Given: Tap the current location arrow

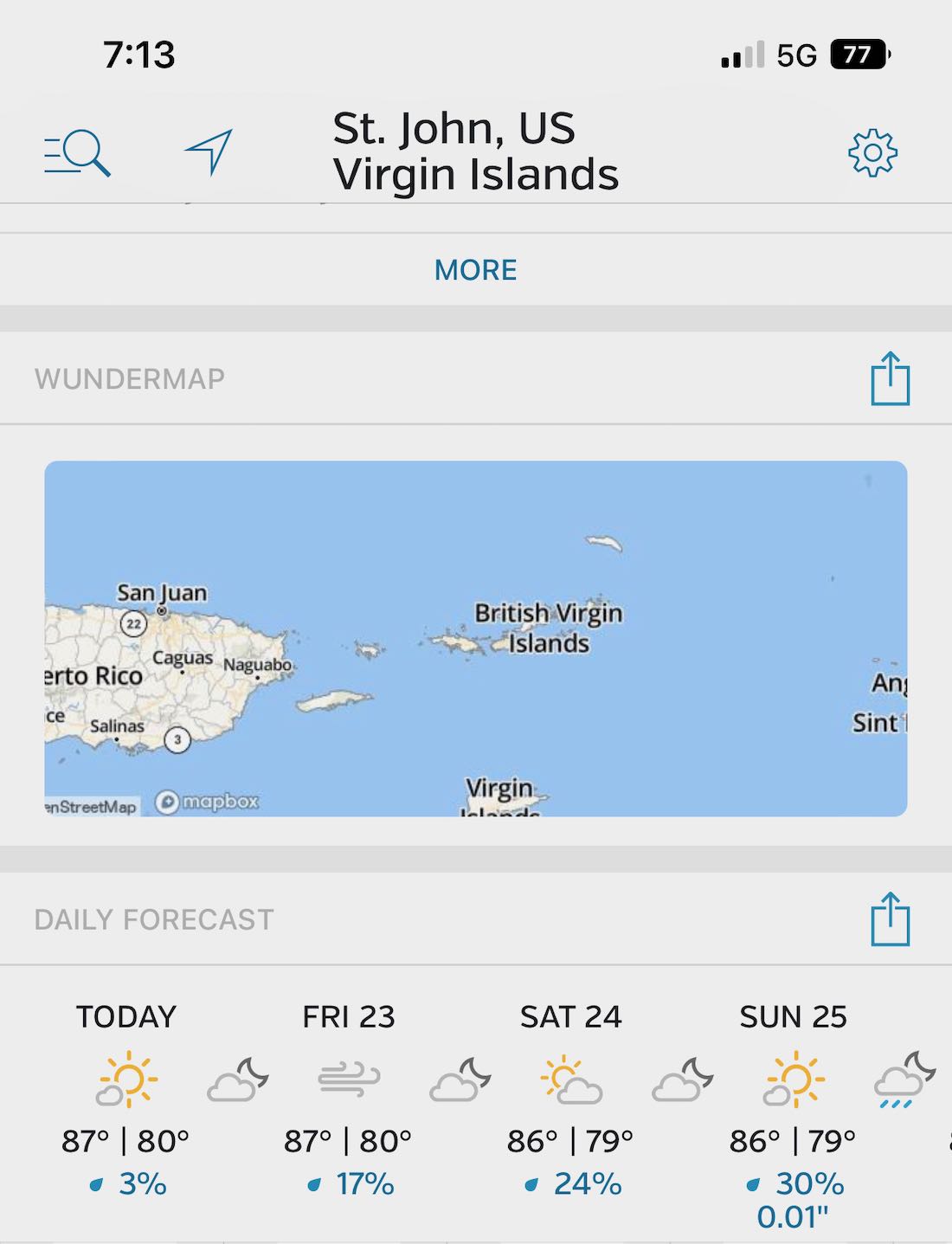Looking at the screenshot, I should (x=209, y=151).
